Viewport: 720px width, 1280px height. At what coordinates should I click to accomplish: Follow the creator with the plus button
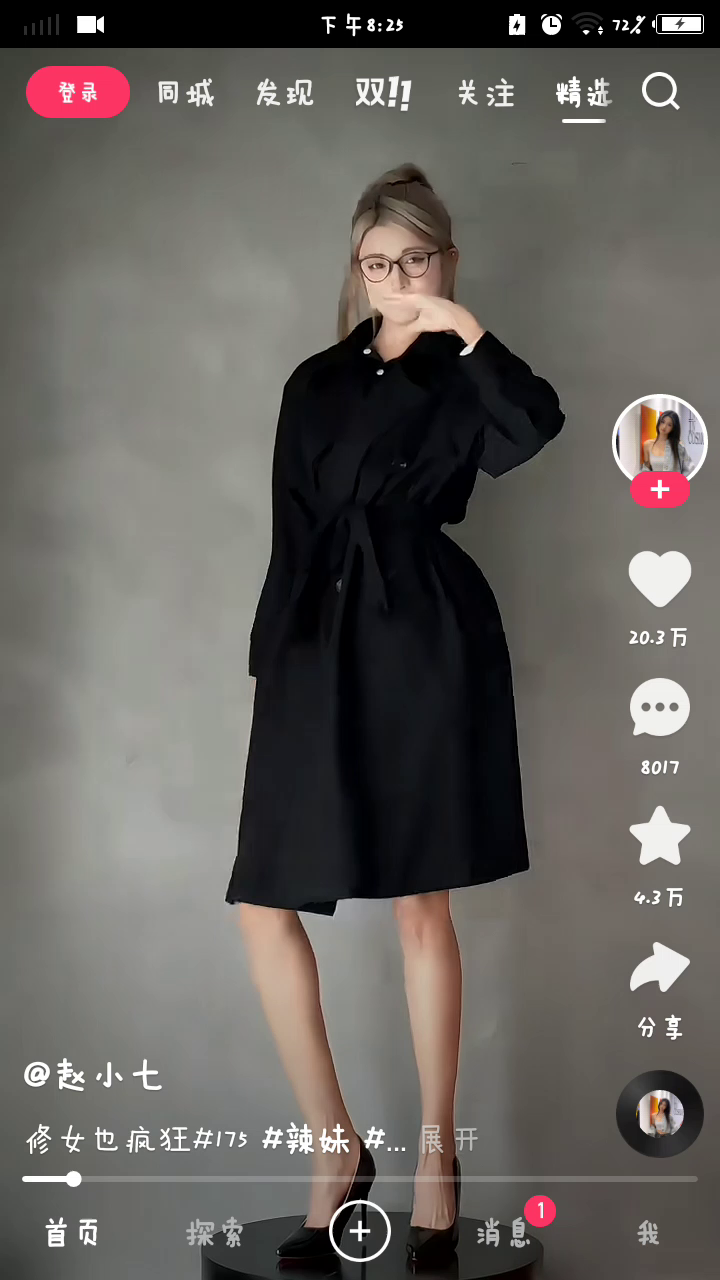(659, 490)
